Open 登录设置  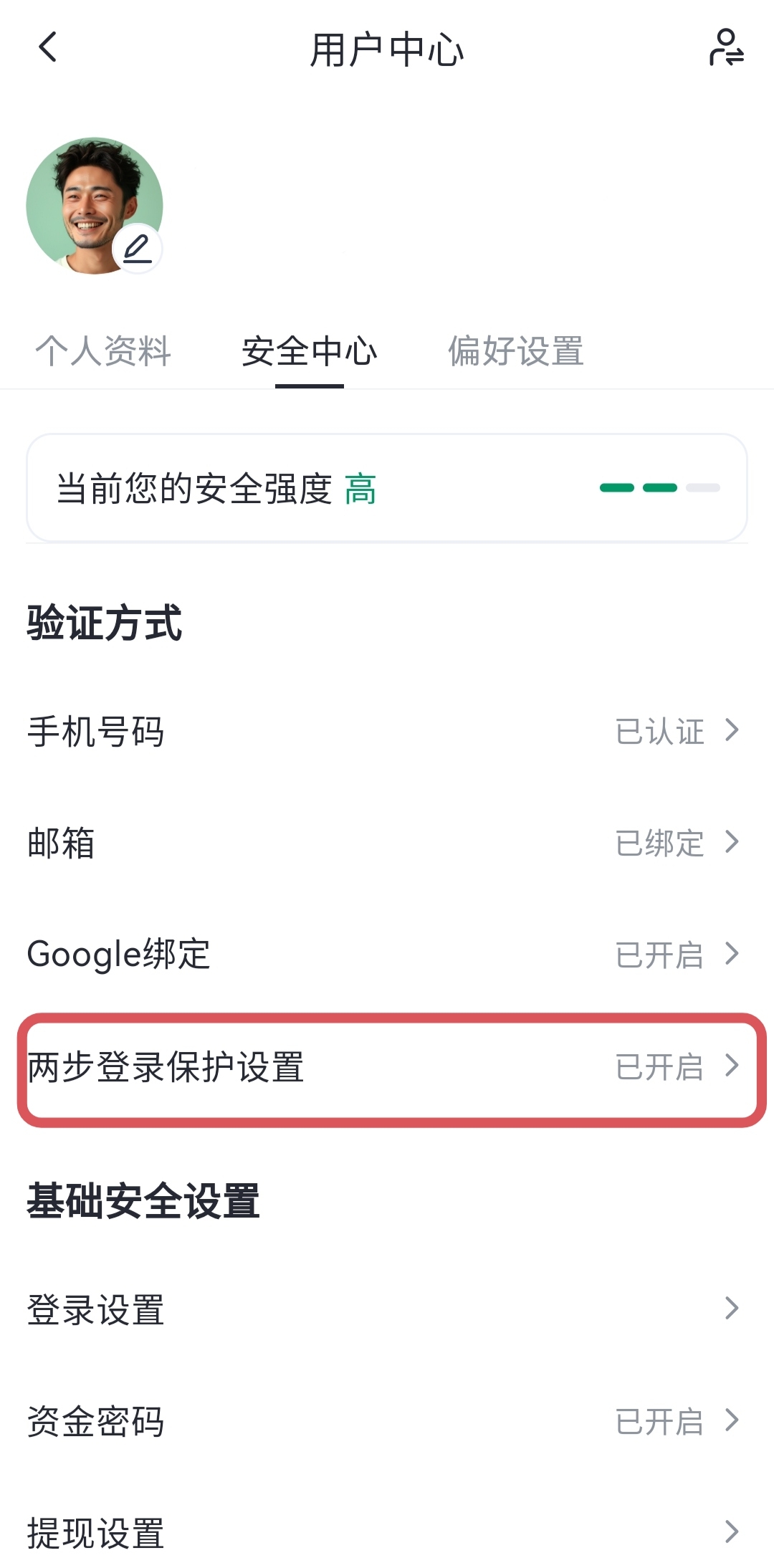[387, 1309]
